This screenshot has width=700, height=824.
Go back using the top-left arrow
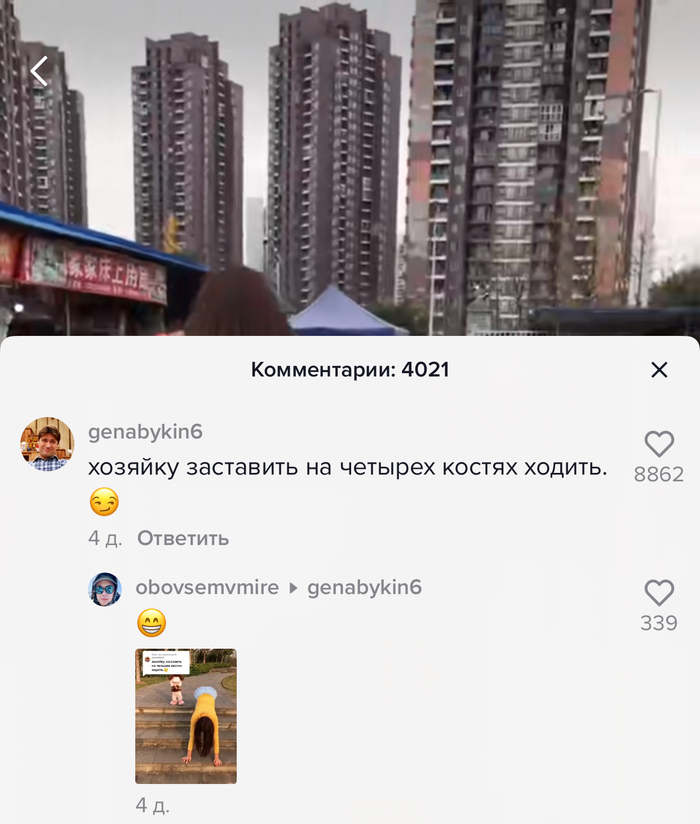coord(39,71)
